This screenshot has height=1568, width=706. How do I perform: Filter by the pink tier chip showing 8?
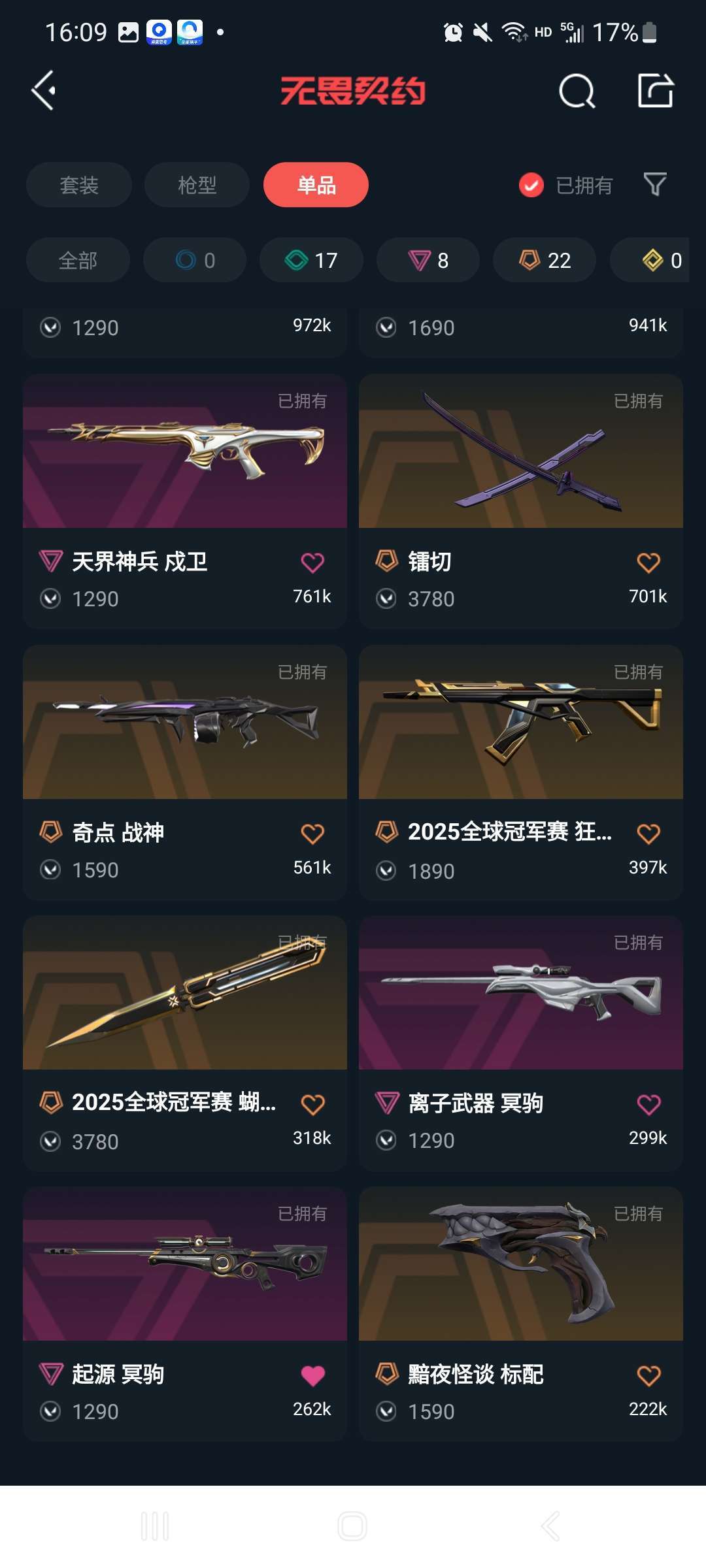point(428,260)
